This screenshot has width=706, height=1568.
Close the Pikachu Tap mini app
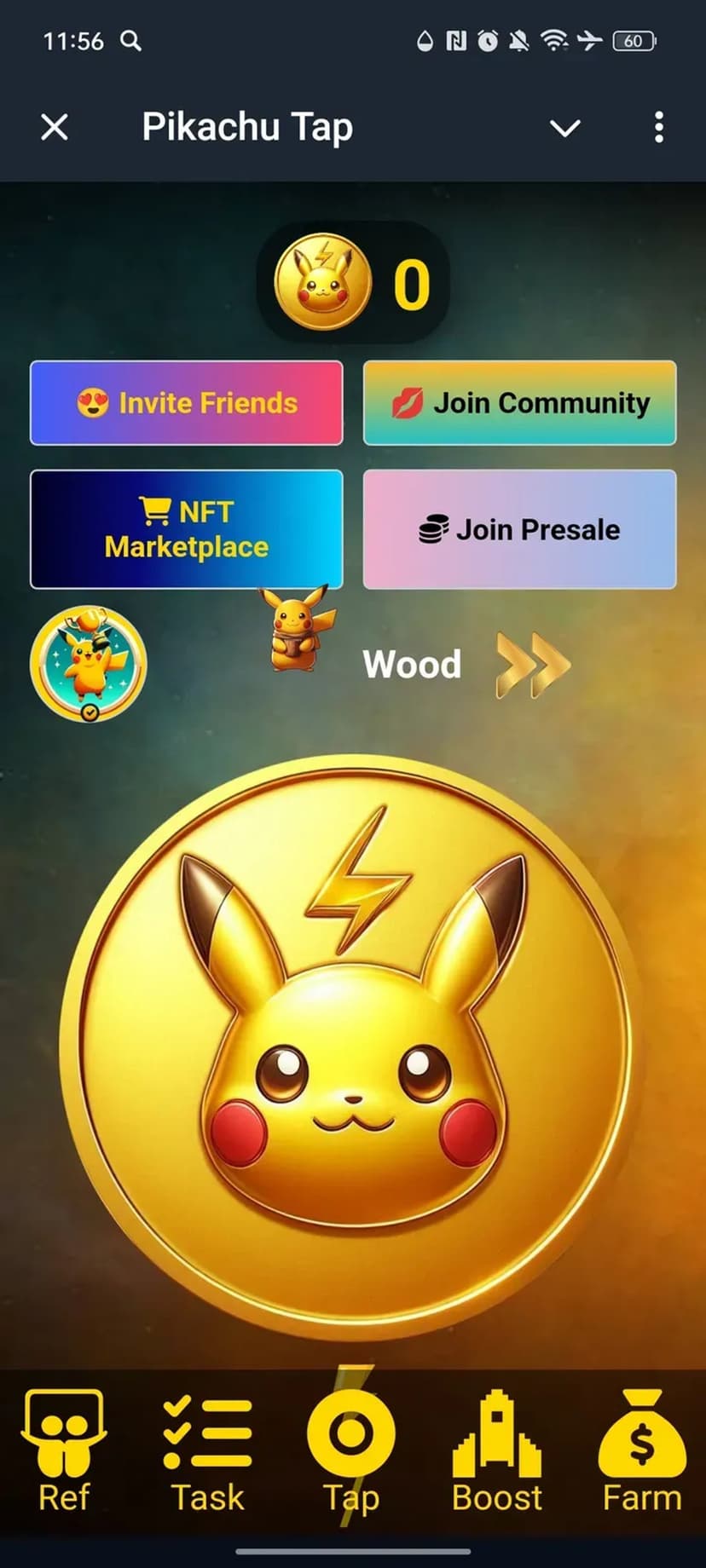(55, 128)
